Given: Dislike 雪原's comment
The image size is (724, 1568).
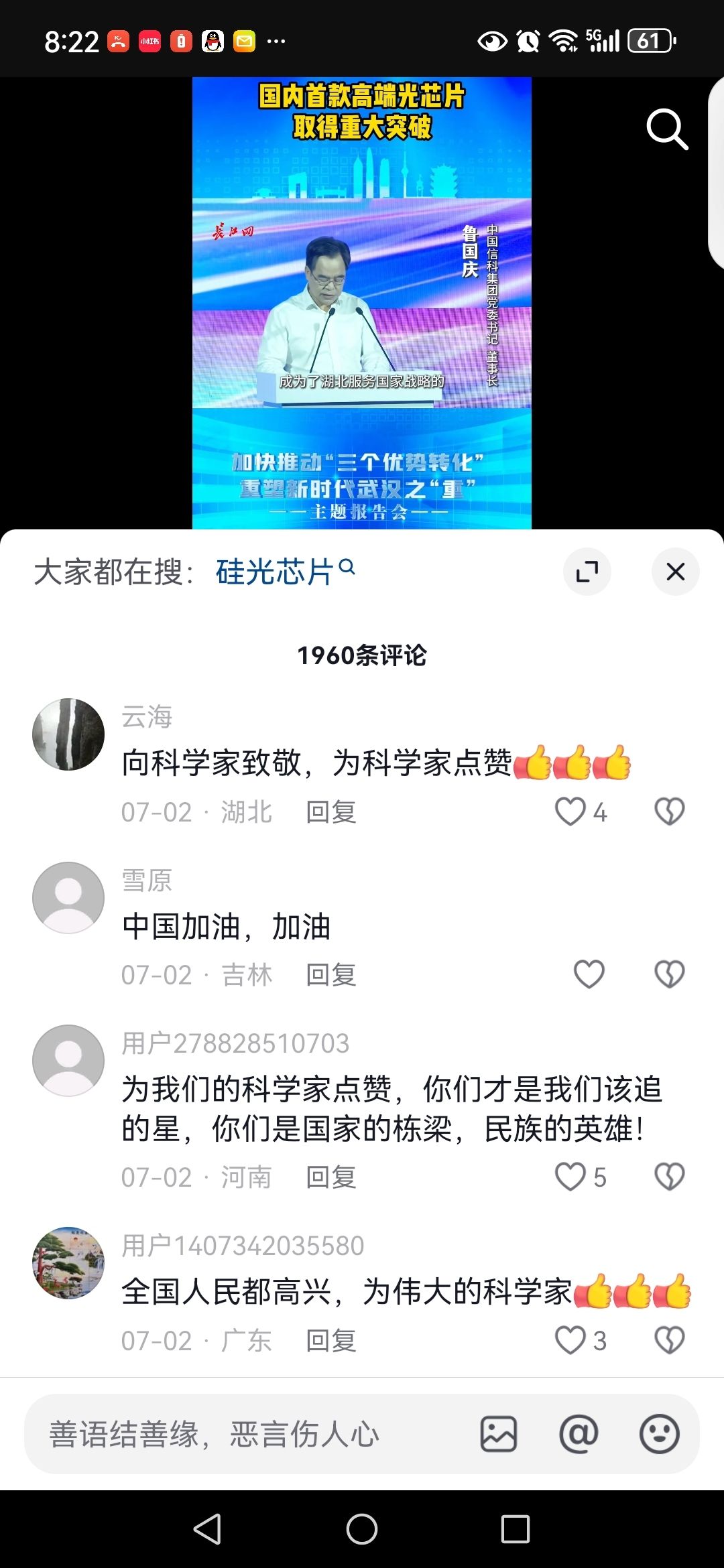Looking at the screenshot, I should coord(669,974).
